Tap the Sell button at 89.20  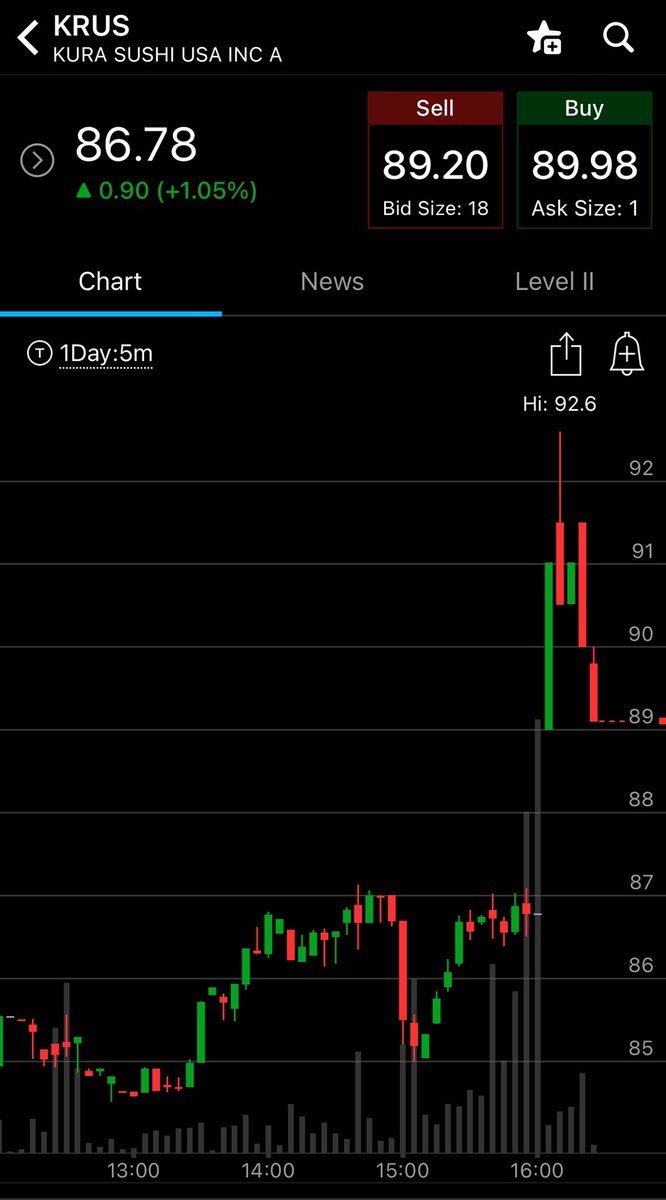435,160
